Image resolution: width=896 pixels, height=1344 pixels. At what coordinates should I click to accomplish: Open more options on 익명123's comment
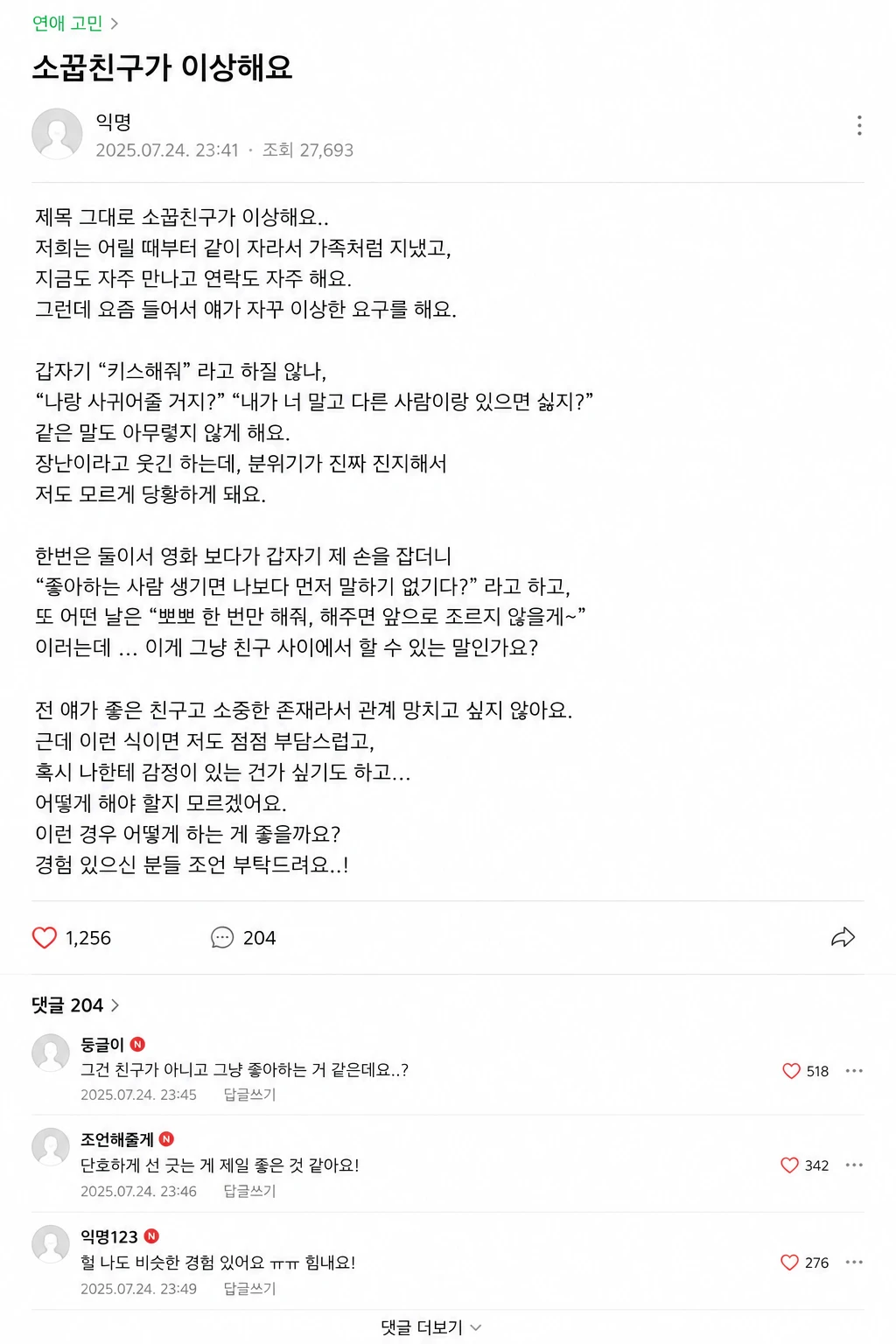tap(854, 1263)
